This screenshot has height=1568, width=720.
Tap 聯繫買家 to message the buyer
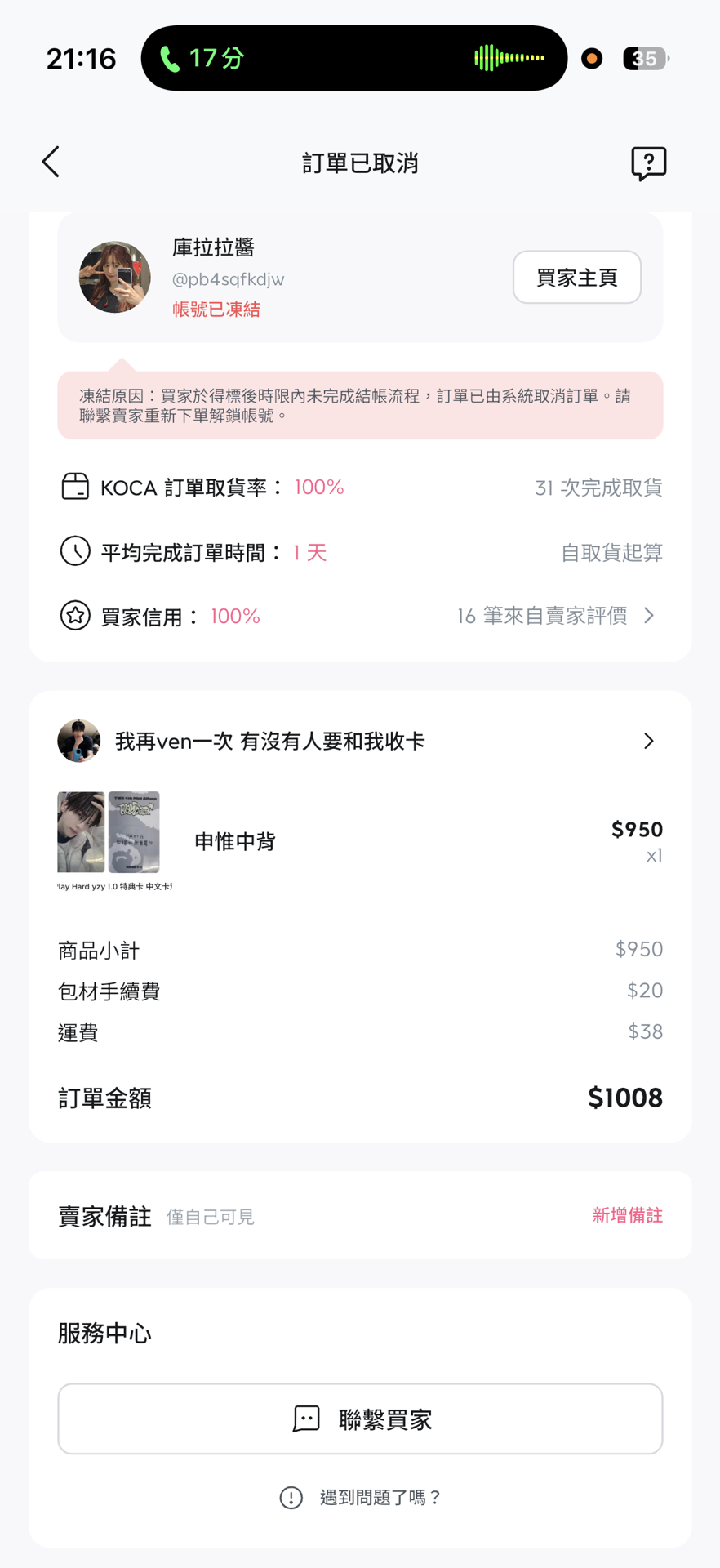(360, 1419)
